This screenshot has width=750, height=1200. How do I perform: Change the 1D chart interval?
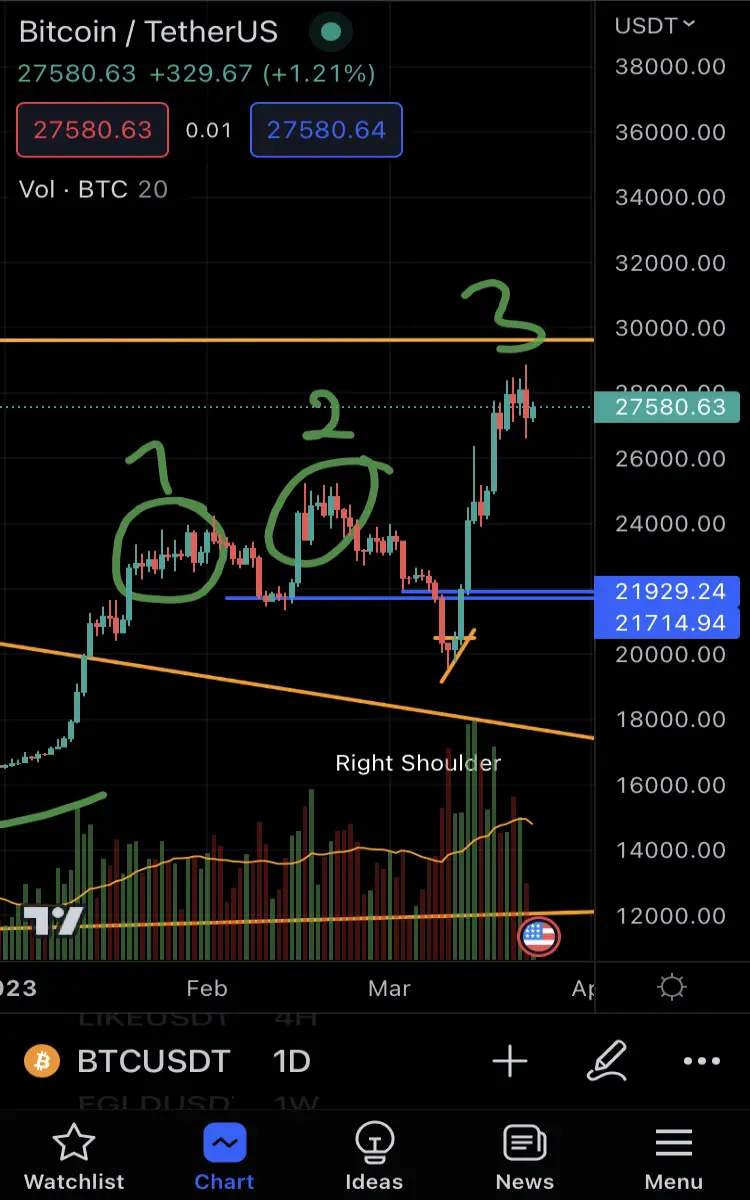291,1061
